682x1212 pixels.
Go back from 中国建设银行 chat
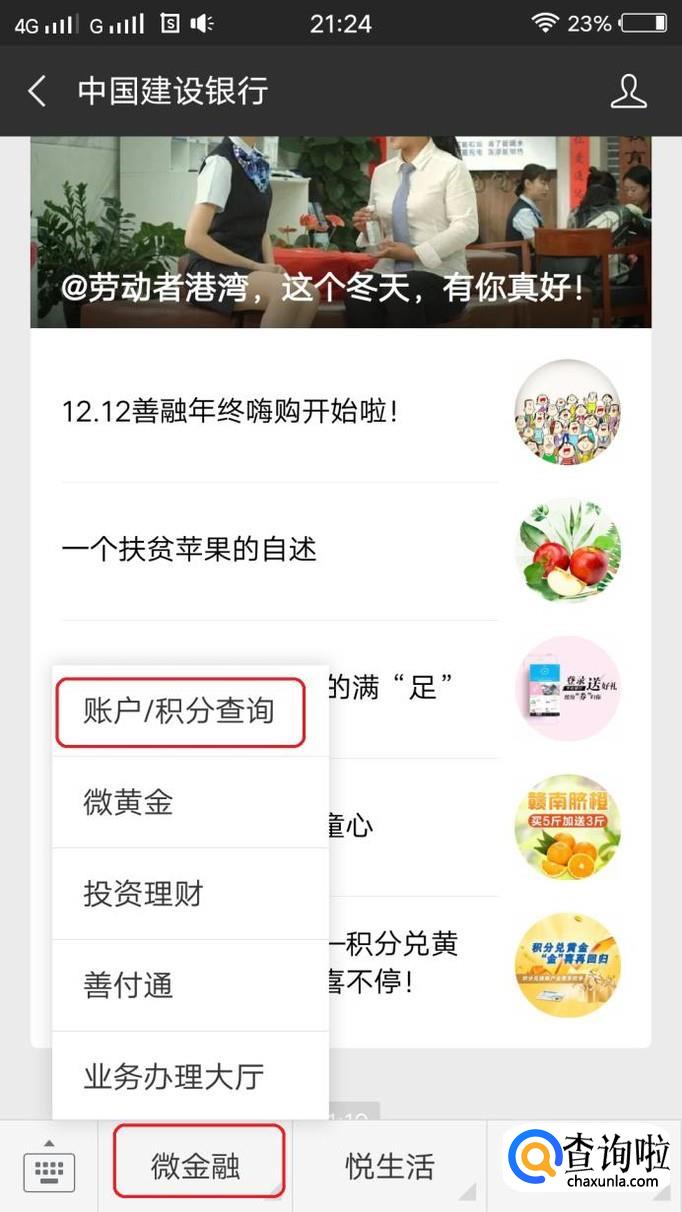pyautogui.click(x=37, y=91)
